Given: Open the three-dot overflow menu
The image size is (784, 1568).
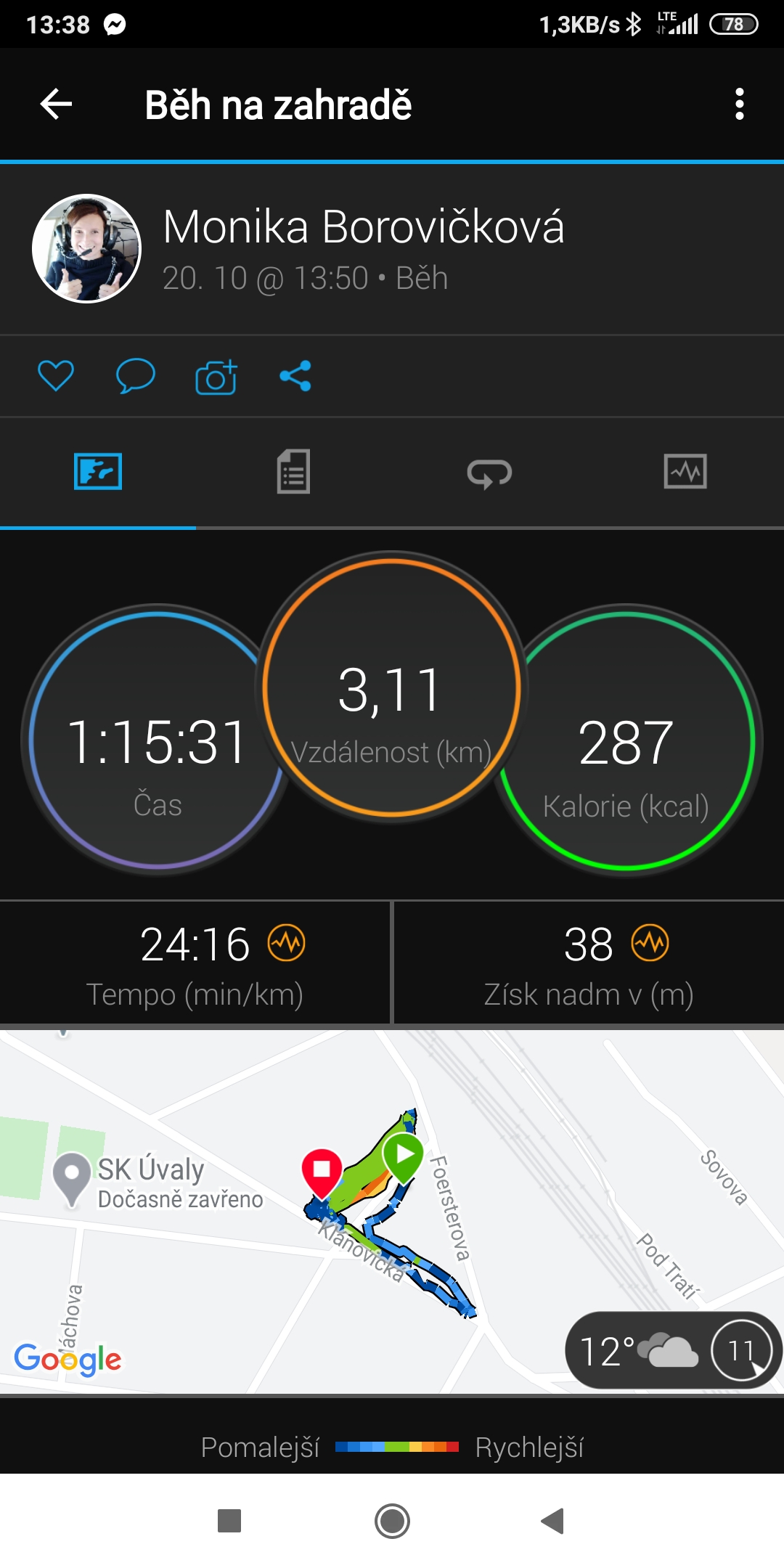Looking at the screenshot, I should (739, 104).
